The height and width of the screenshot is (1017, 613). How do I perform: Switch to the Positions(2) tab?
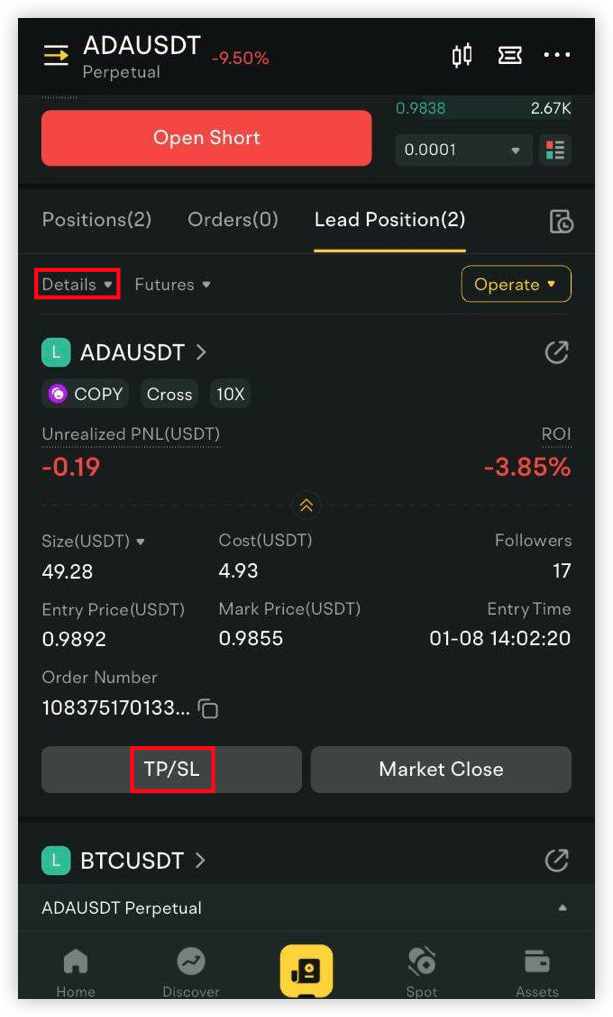[x=97, y=220]
